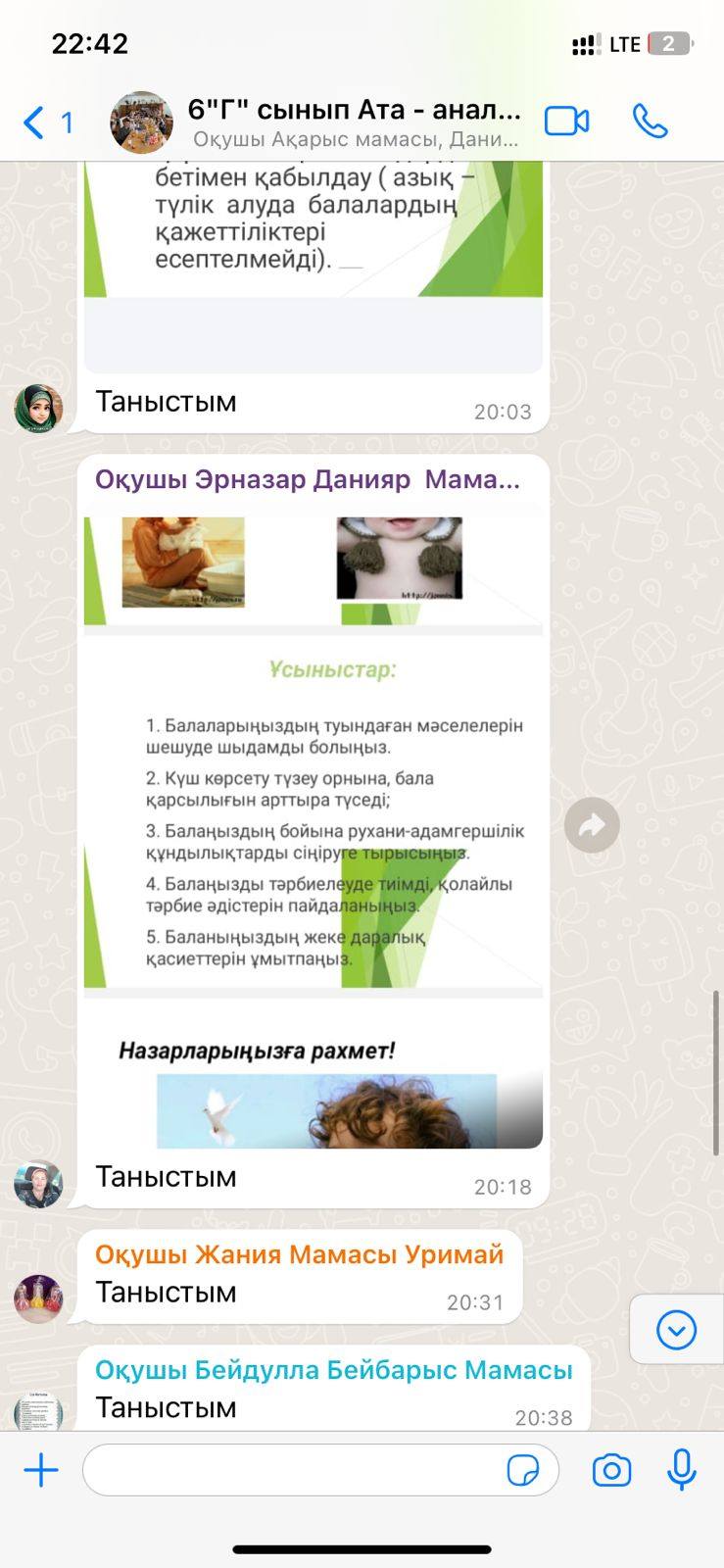Jump to the latest messages
Screen dimensions: 724x1568
[x=676, y=1330]
